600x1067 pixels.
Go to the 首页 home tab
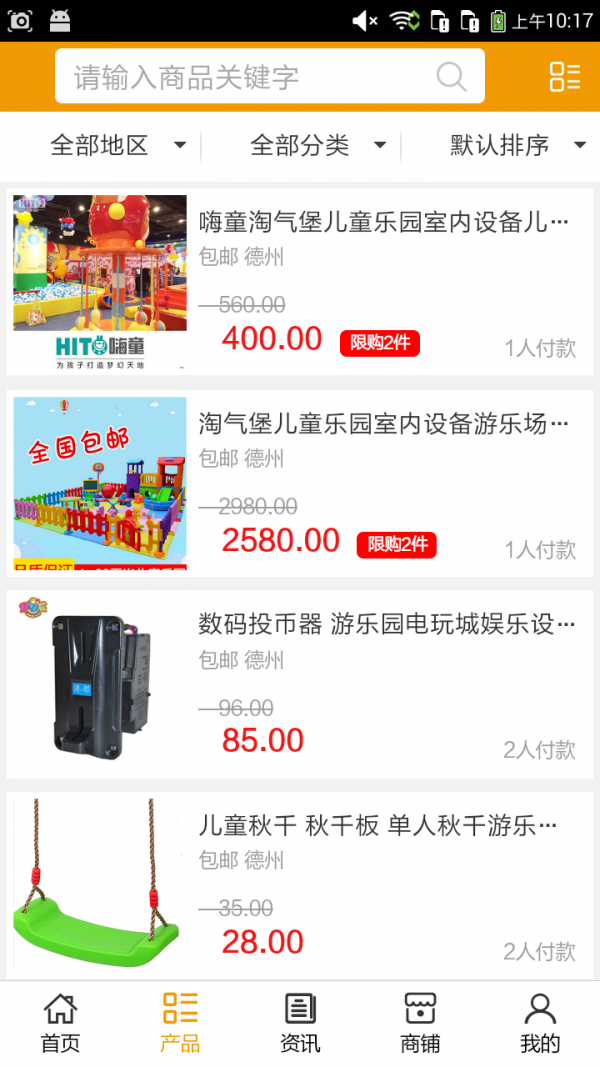pos(60,1023)
